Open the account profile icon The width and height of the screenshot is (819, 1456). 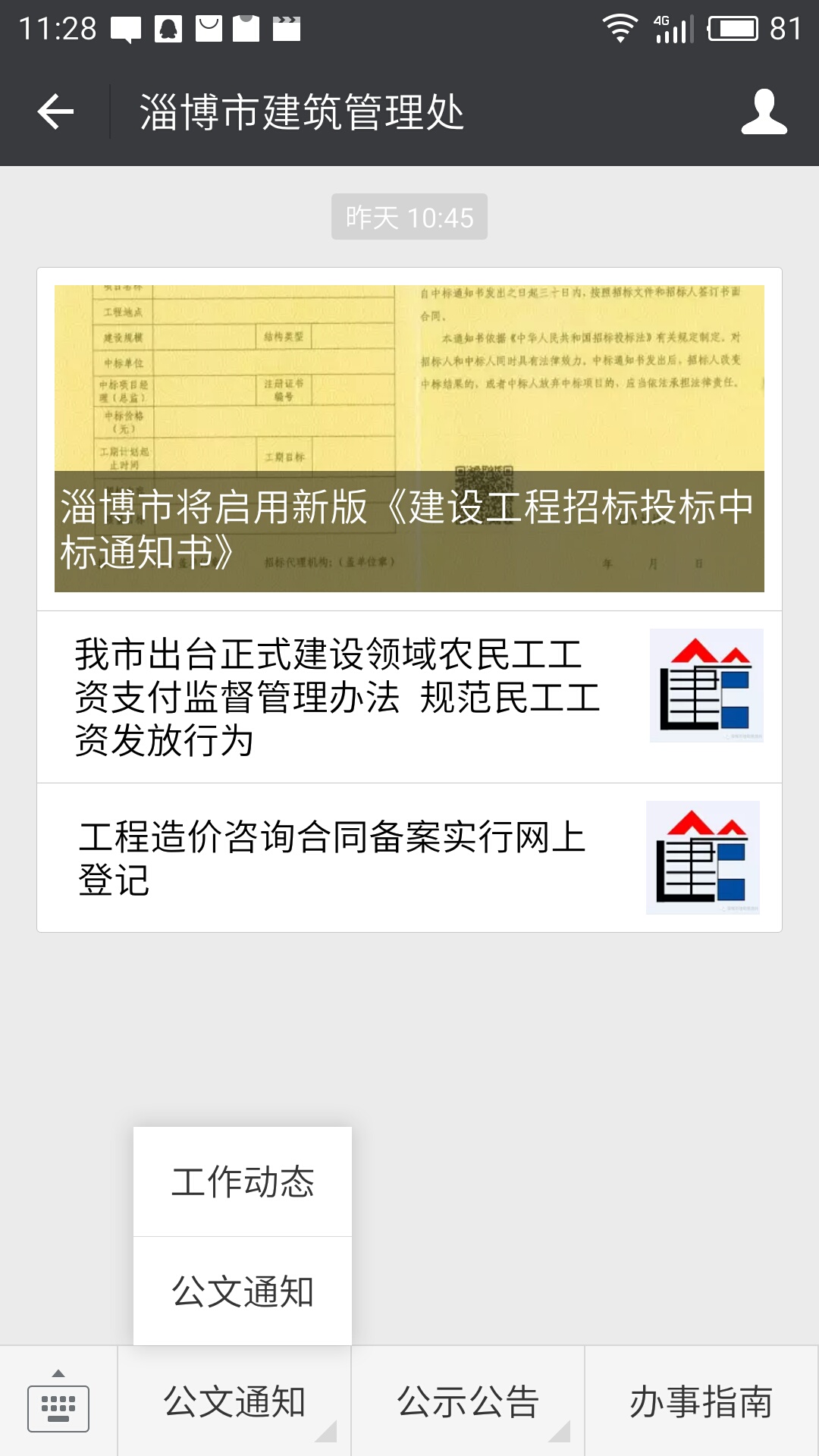coord(764,112)
